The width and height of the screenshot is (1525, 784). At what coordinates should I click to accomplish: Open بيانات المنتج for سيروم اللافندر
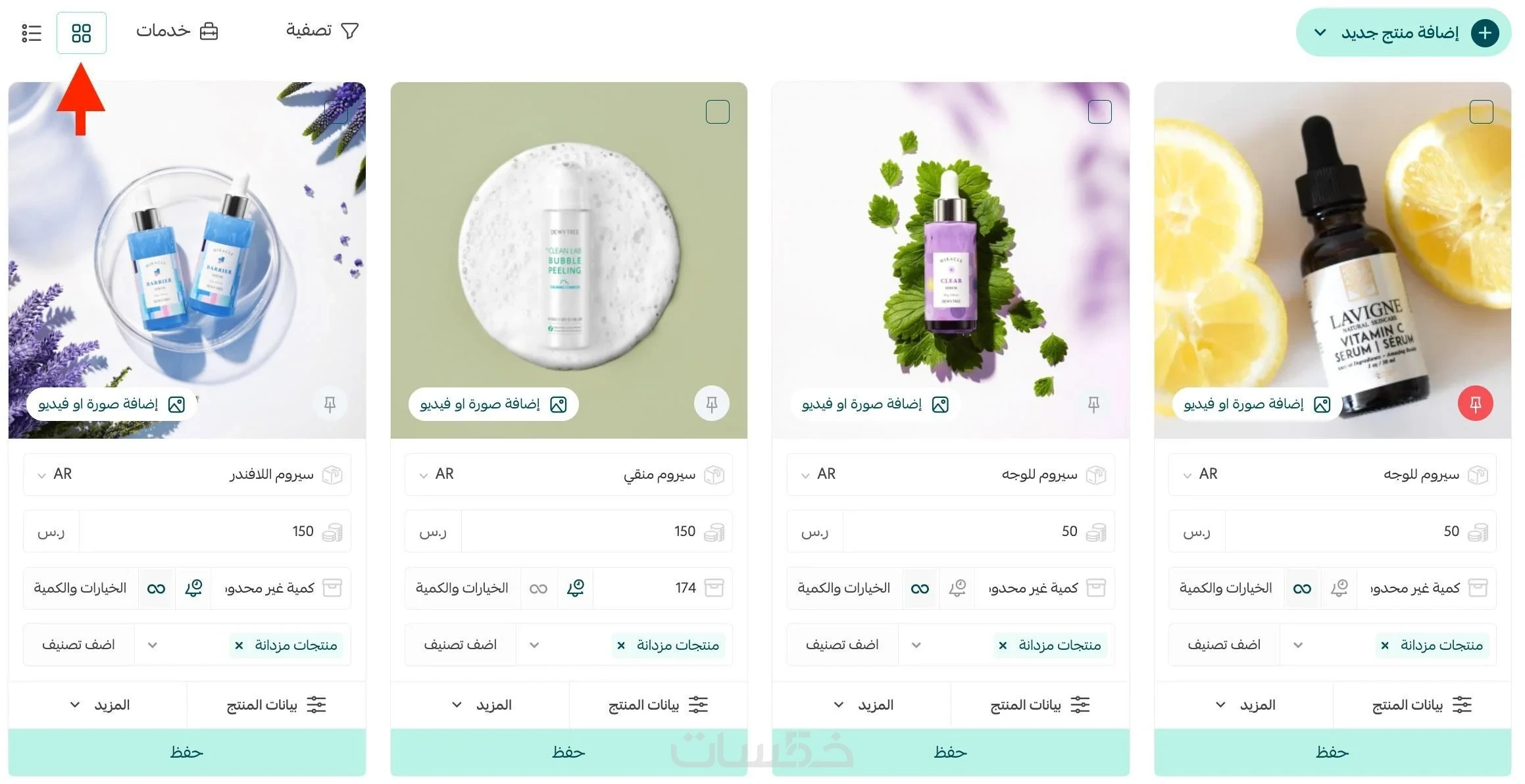(276, 705)
